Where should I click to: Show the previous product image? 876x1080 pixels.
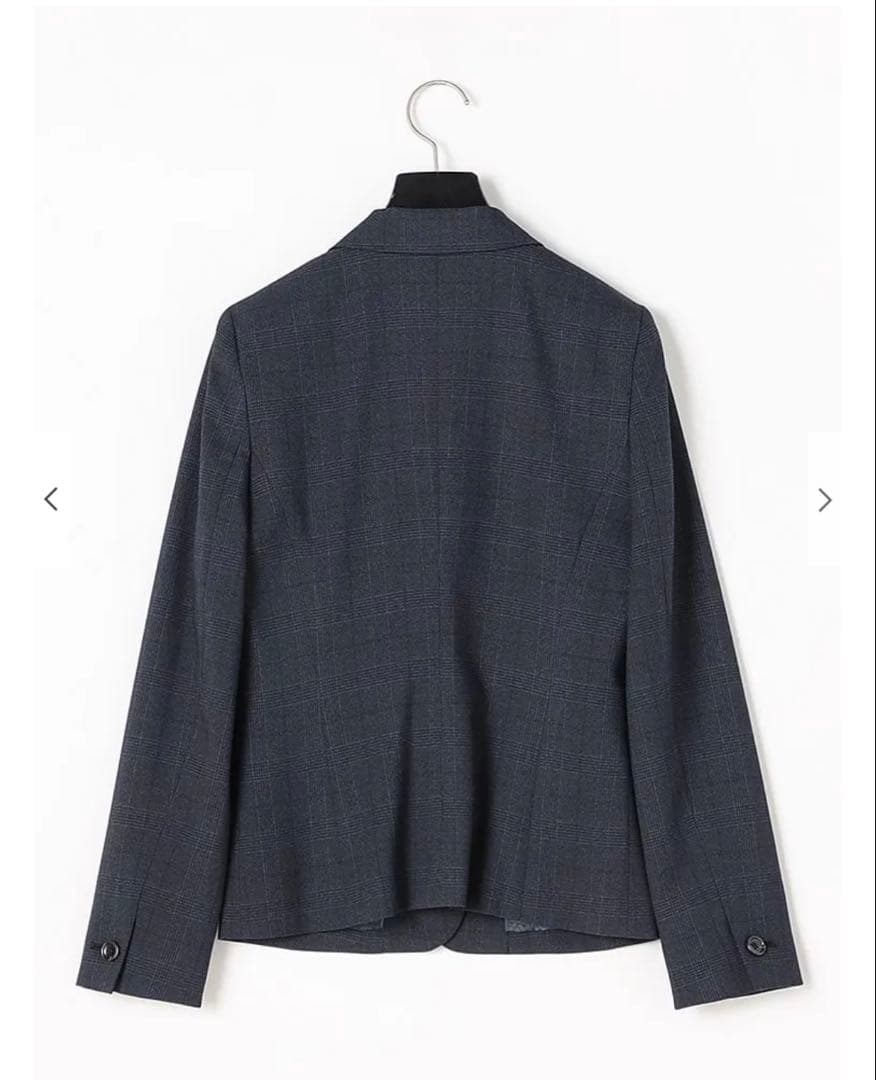tap(51, 499)
